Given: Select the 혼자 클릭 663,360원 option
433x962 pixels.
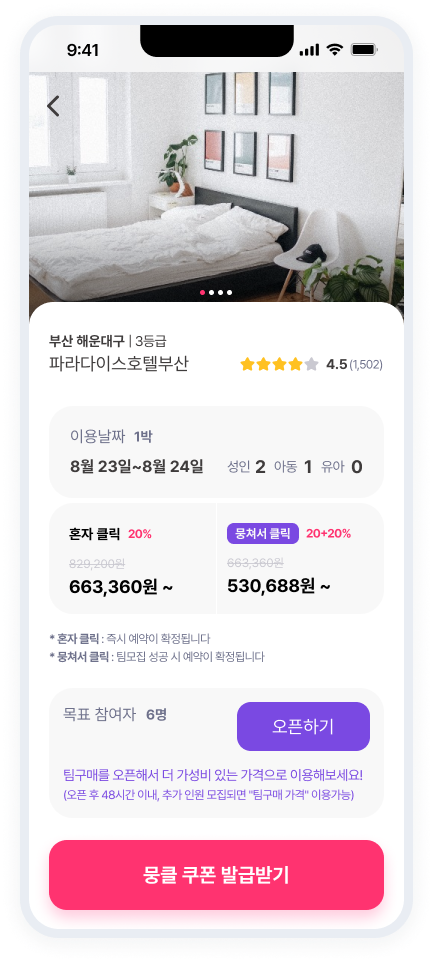Looking at the screenshot, I should tap(132, 558).
